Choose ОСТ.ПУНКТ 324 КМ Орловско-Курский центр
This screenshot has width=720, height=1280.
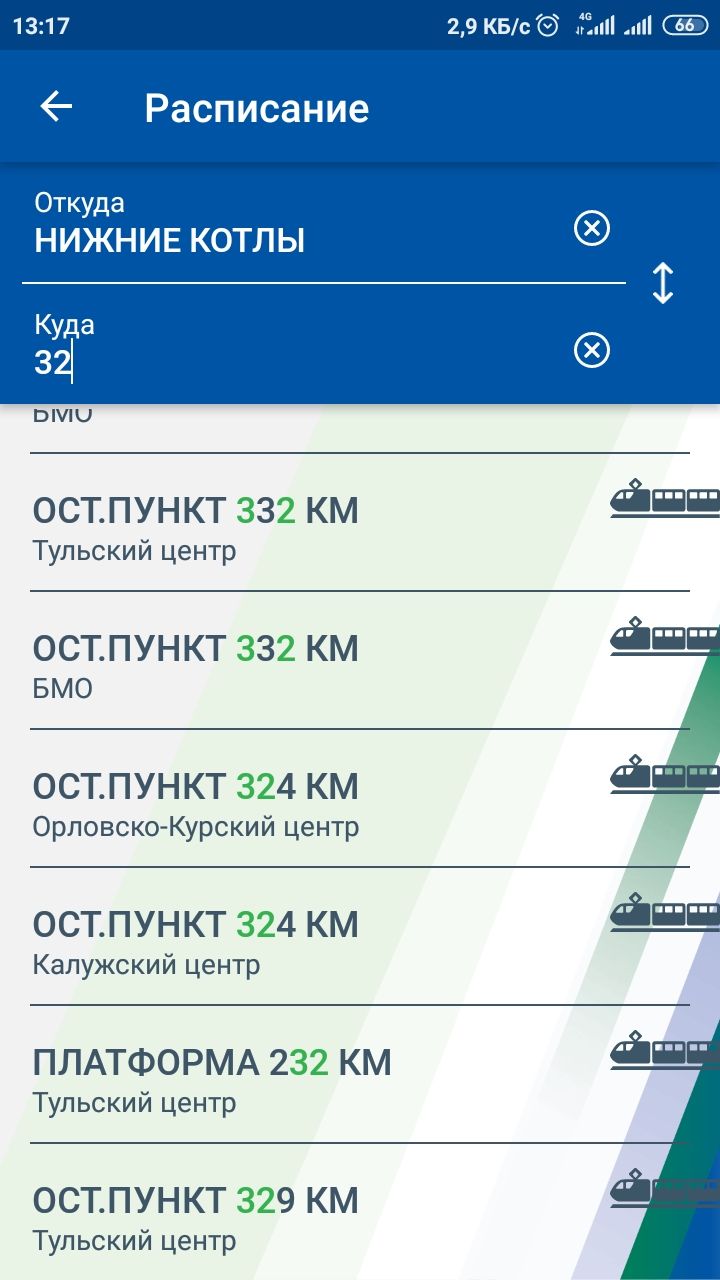click(360, 799)
